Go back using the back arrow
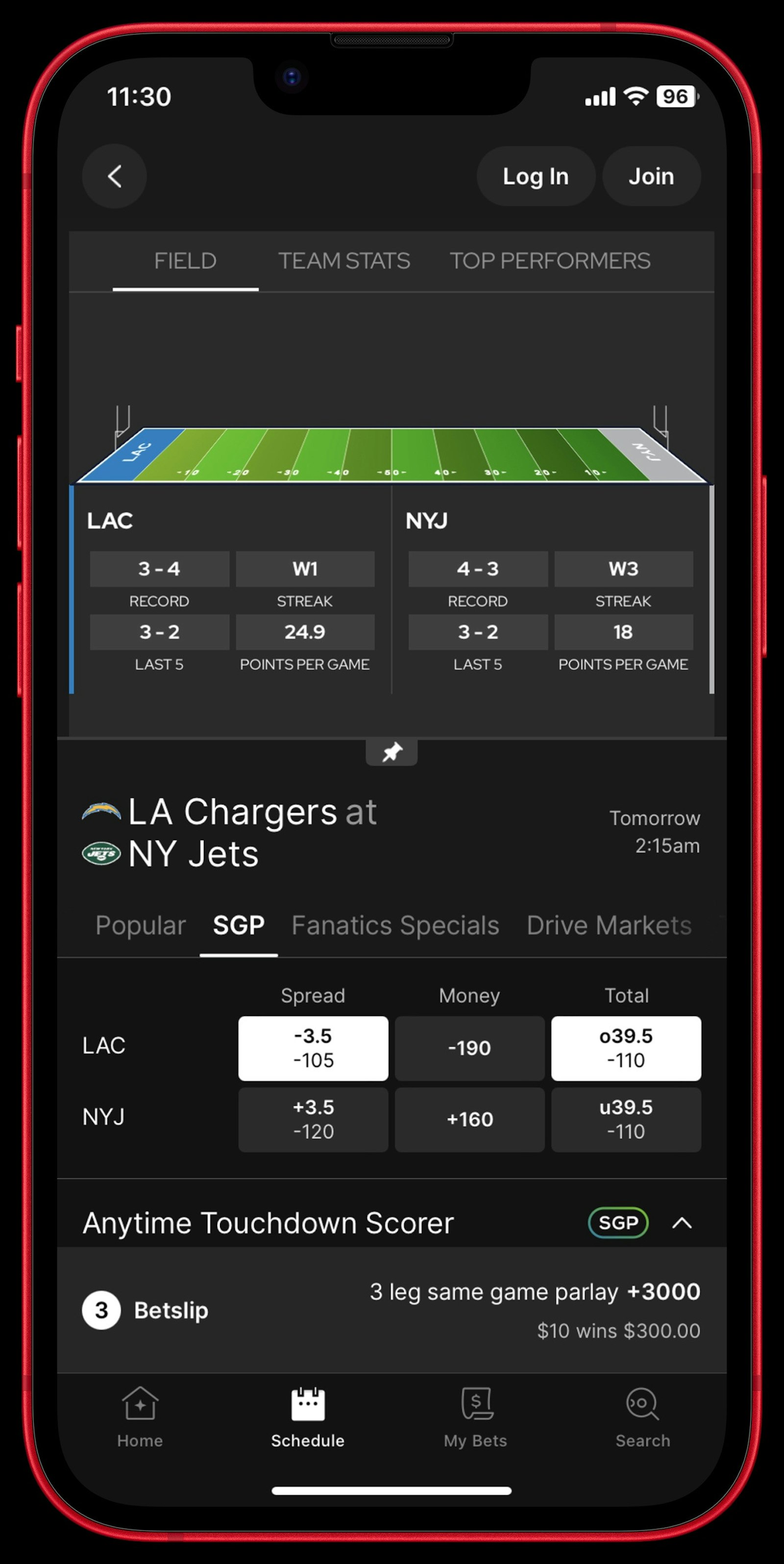This screenshot has width=784, height=1564. (114, 176)
